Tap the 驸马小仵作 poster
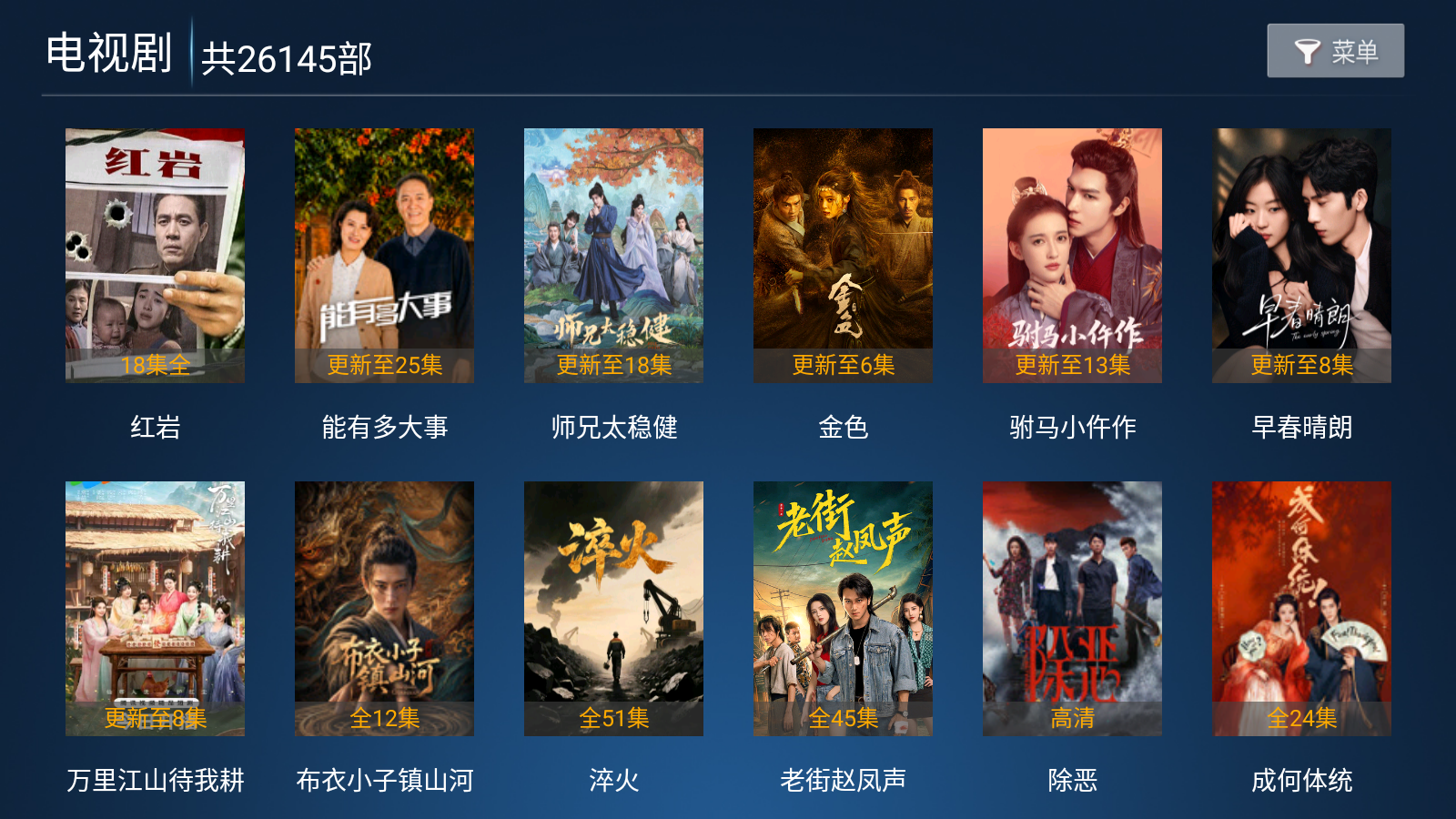This screenshot has height=819, width=1456. (x=1072, y=256)
